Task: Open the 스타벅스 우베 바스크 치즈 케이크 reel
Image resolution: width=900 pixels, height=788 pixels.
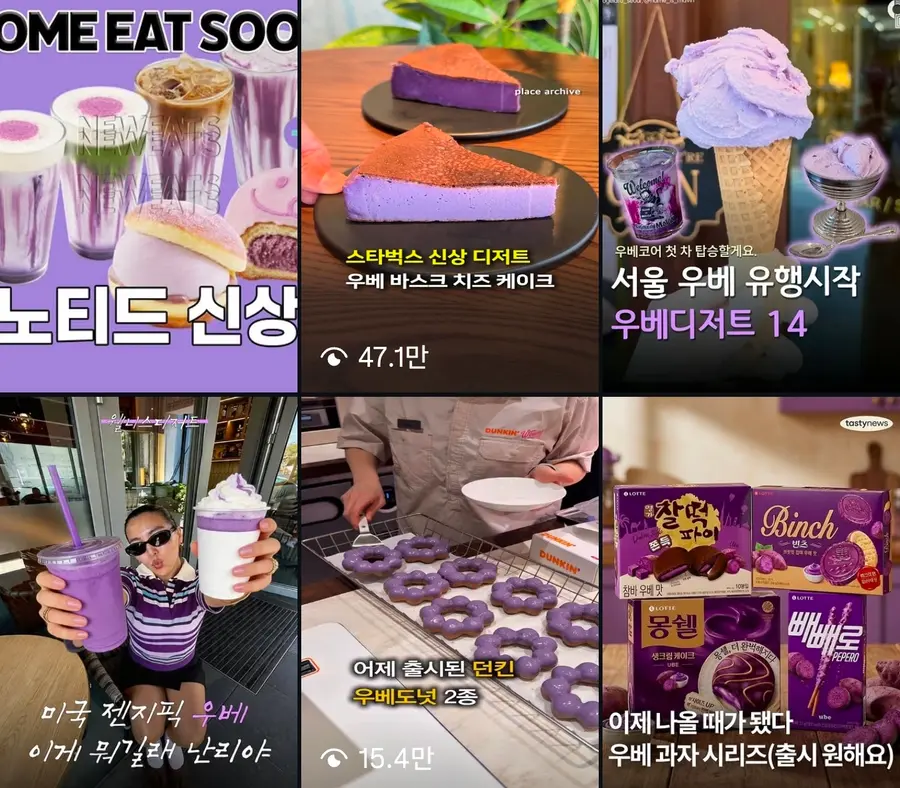Action: (450, 196)
